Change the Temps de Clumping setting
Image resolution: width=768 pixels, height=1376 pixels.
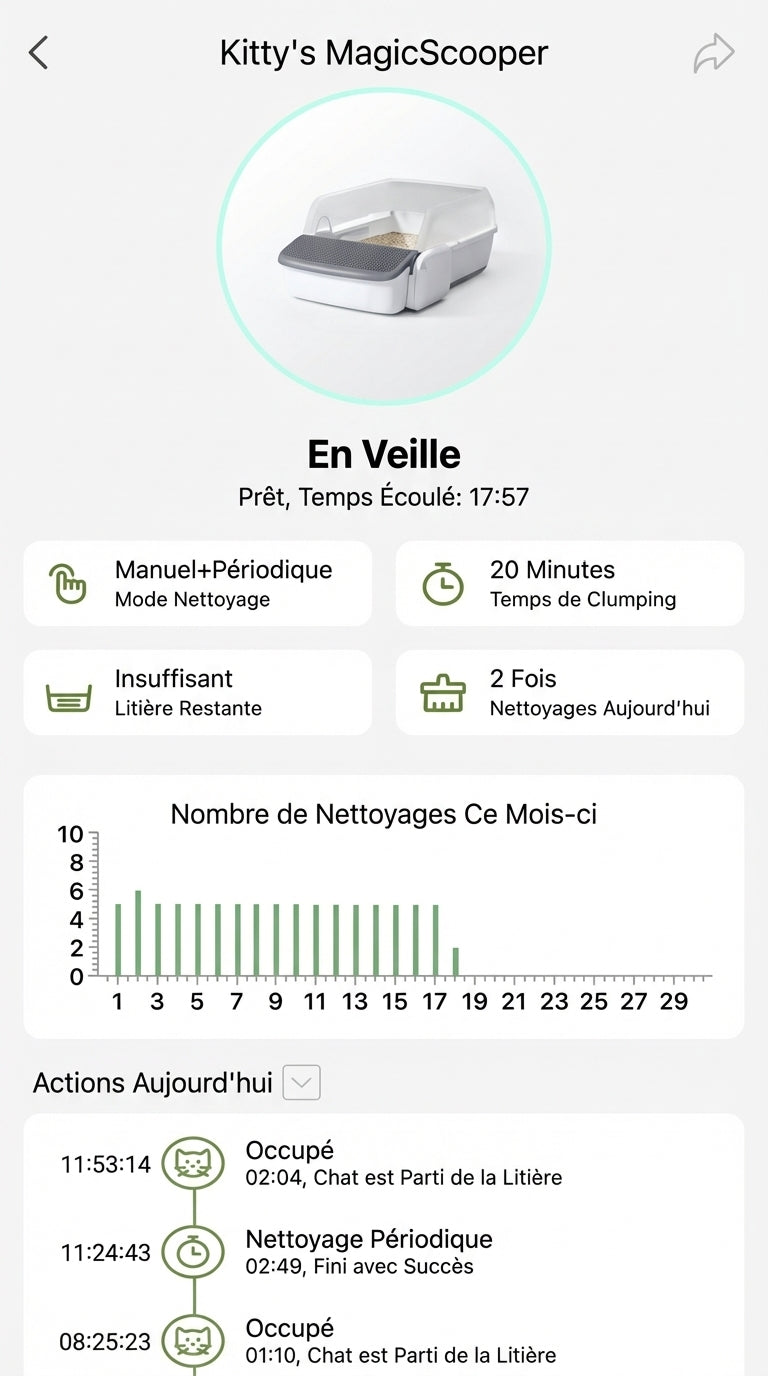[x=570, y=584]
